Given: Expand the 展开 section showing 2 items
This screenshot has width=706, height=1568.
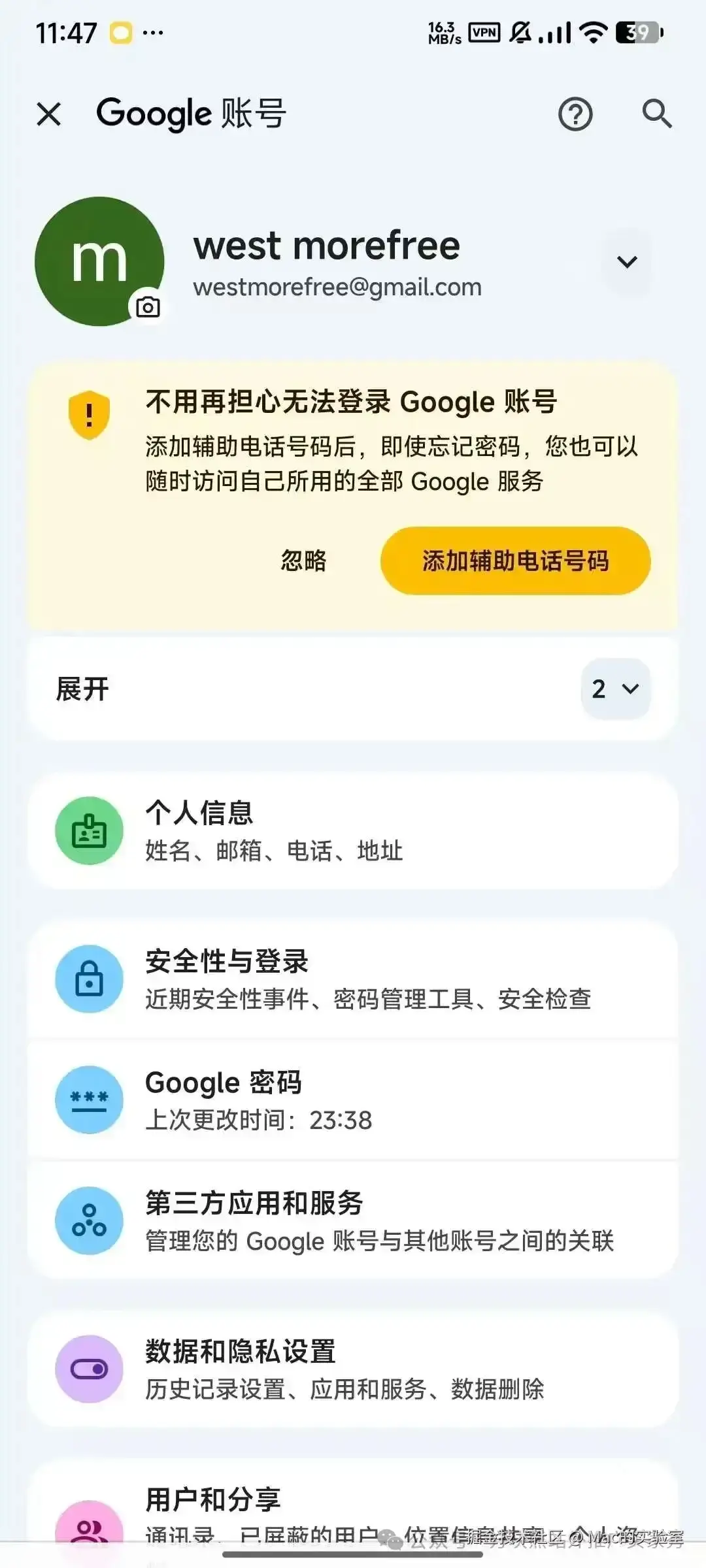Looking at the screenshot, I should pos(615,689).
